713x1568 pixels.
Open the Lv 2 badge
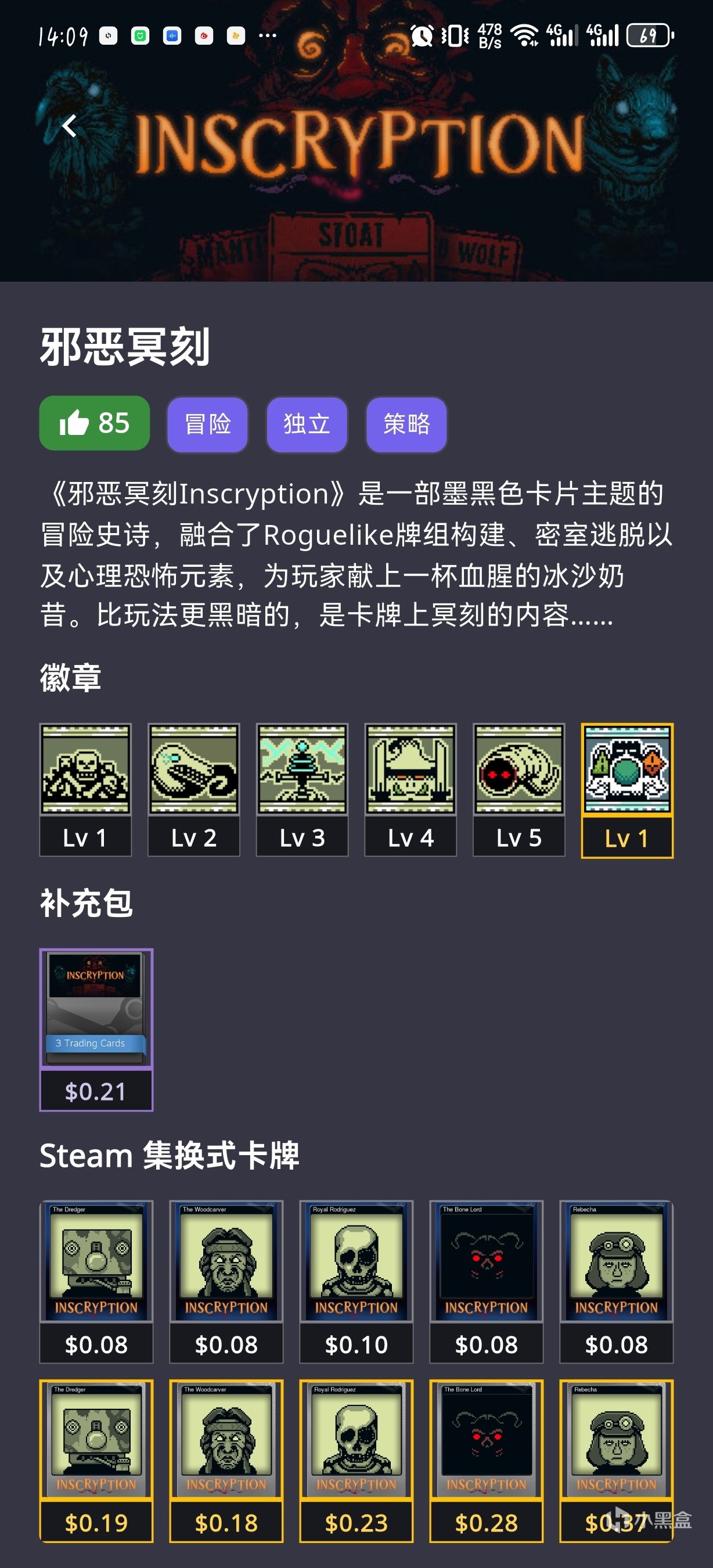click(193, 789)
